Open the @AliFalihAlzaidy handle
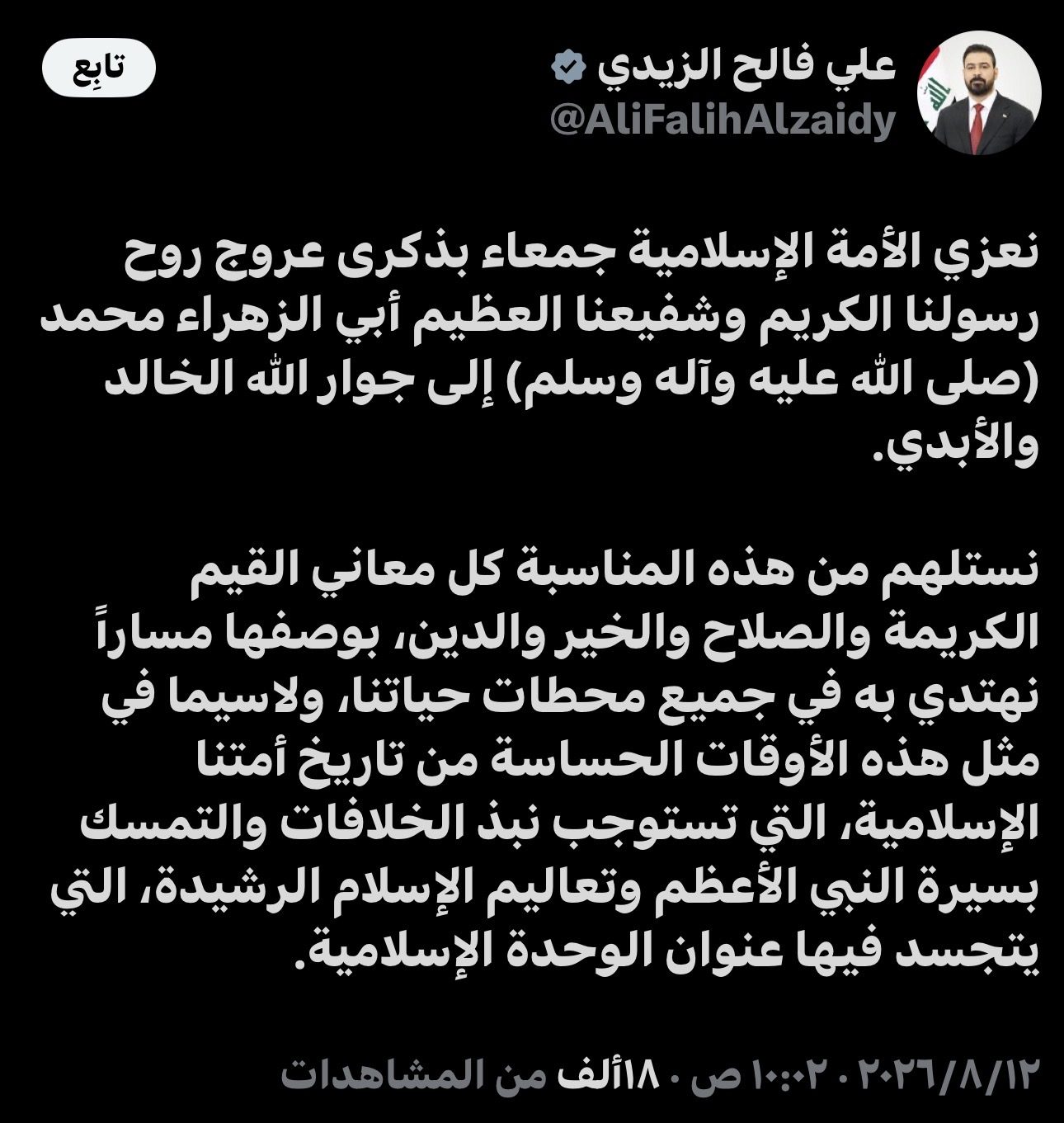The width and height of the screenshot is (1064, 1123). coord(723,122)
